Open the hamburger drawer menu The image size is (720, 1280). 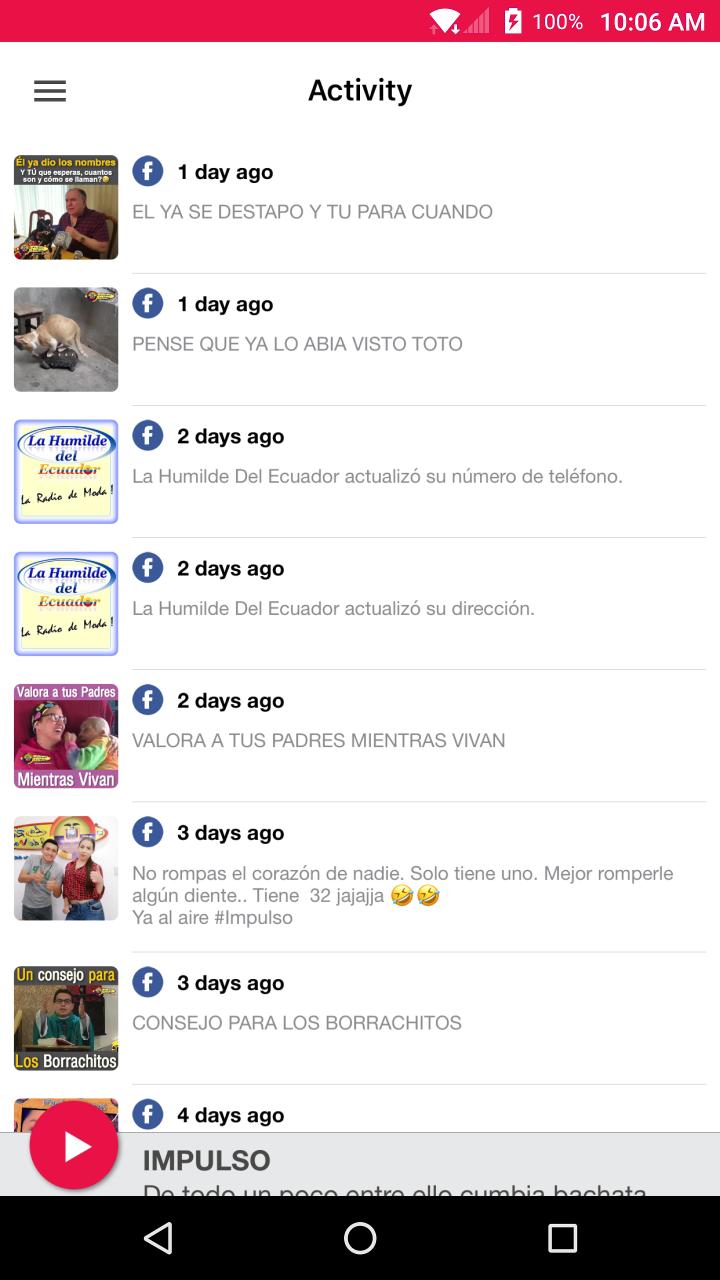point(50,91)
